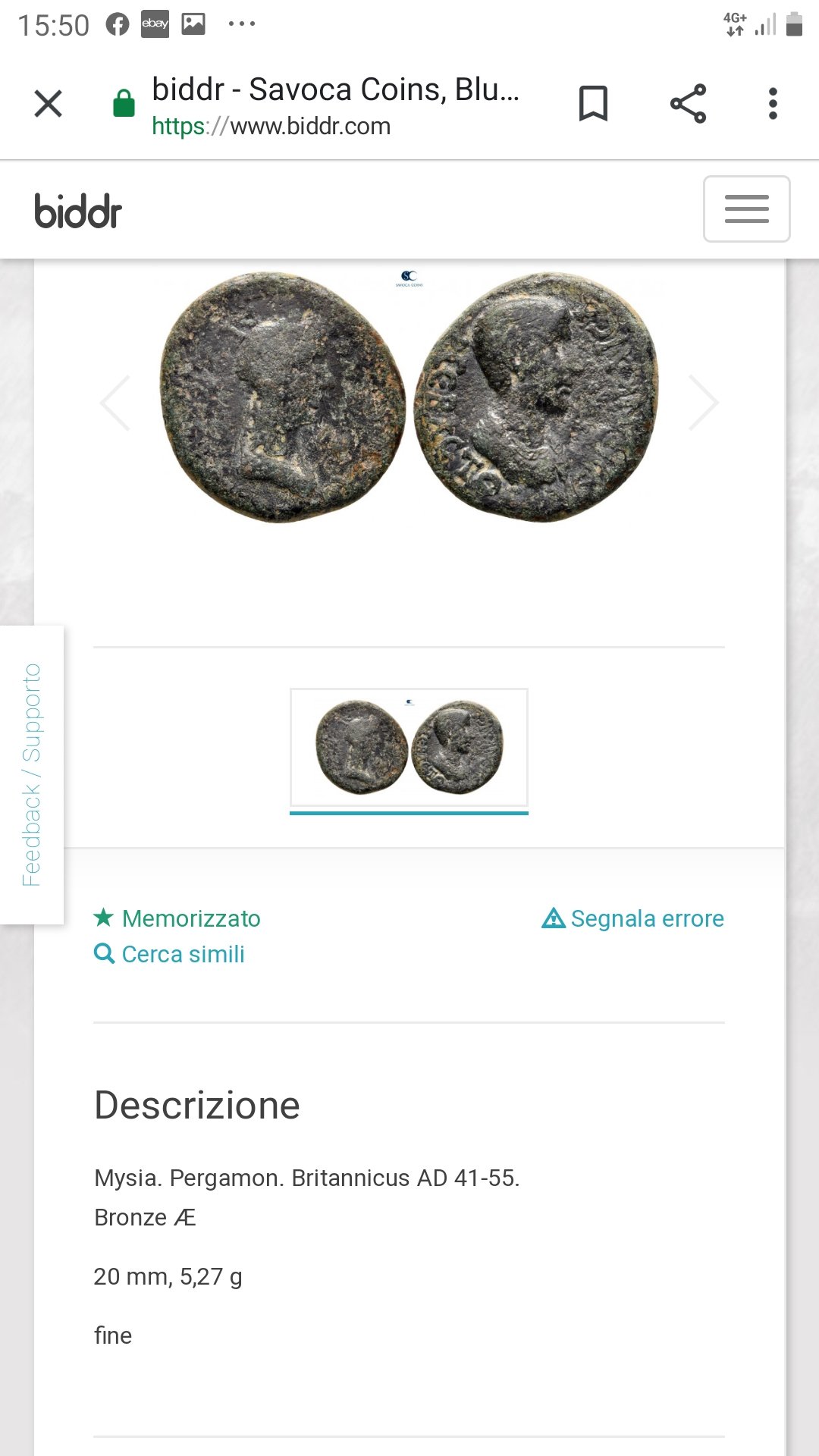The image size is (819, 1456).
Task: Select the coin thumbnail image
Action: (x=409, y=748)
